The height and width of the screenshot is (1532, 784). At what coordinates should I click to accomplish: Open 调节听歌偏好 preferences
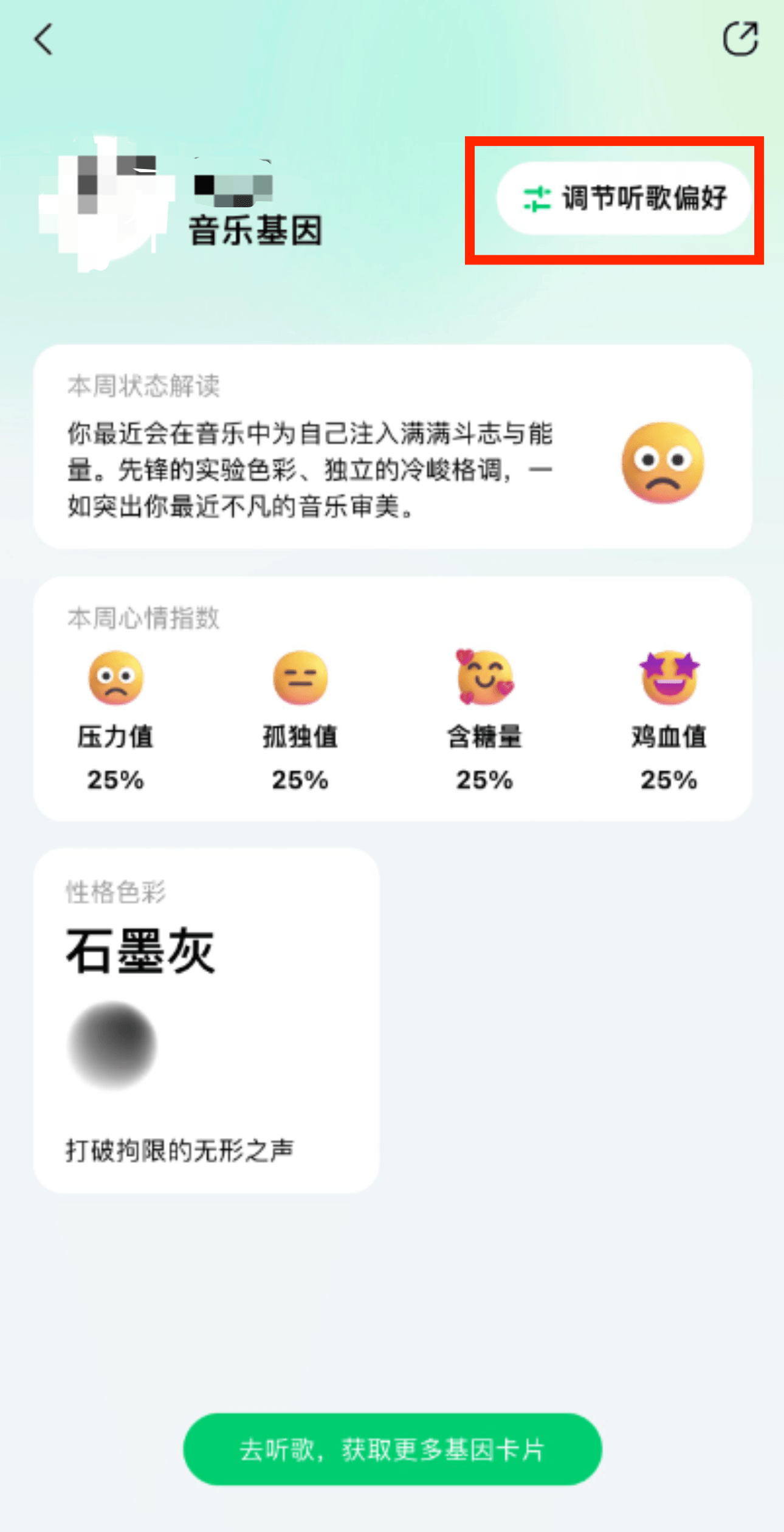tap(624, 199)
